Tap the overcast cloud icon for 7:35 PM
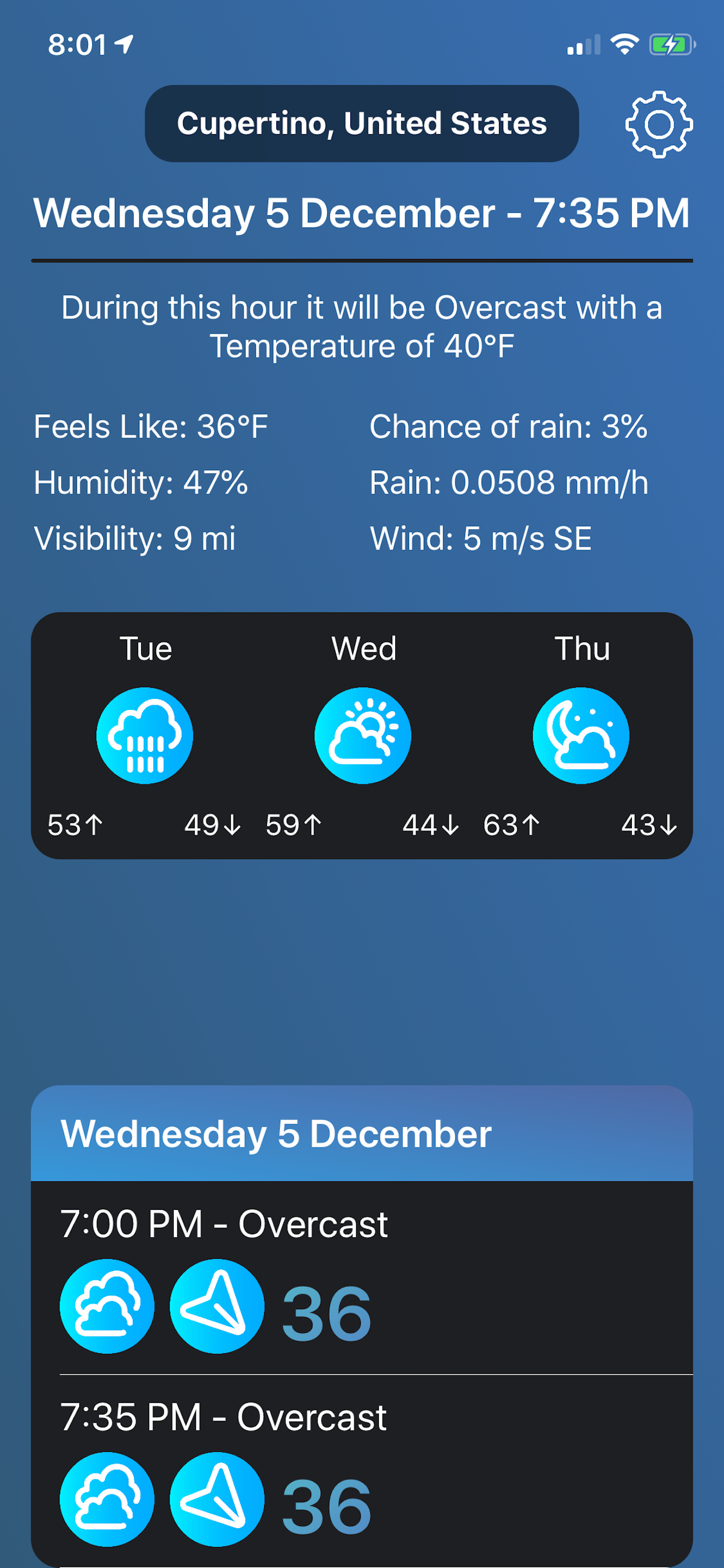This screenshot has width=724, height=1568. click(107, 1499)
